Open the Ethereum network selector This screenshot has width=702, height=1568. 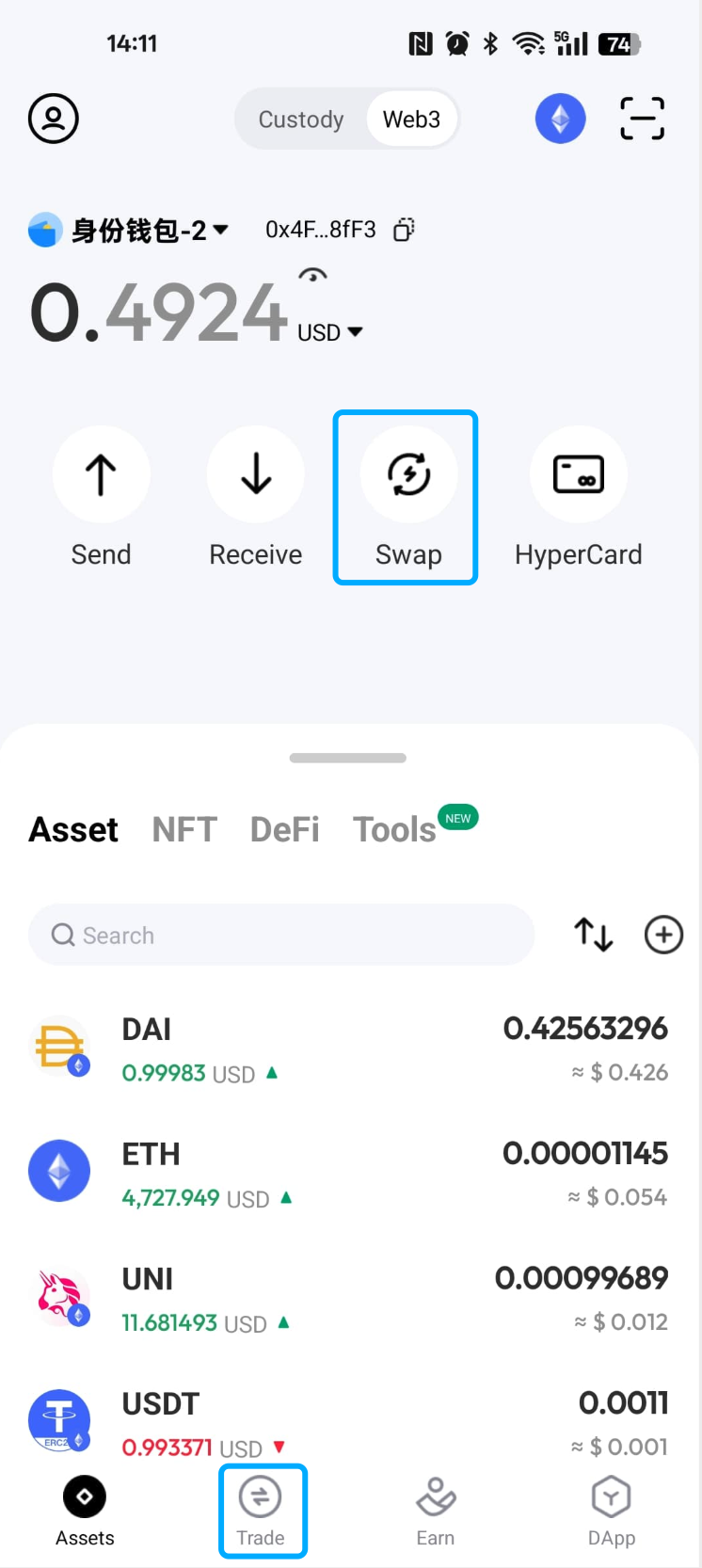[x=560, y=119]
